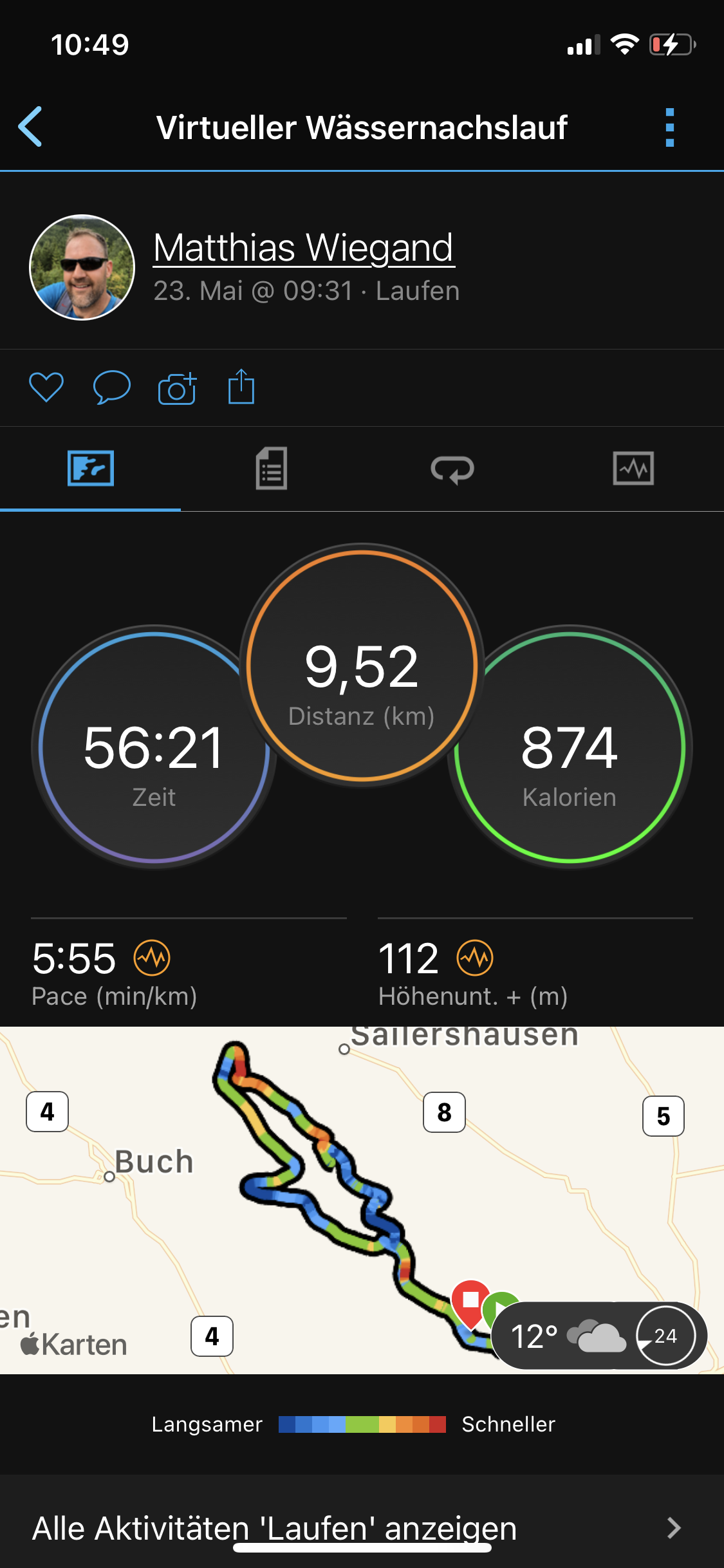The image size is (724, 1568).
Task: Switch to the laps tab
Action: click(452, 469)
